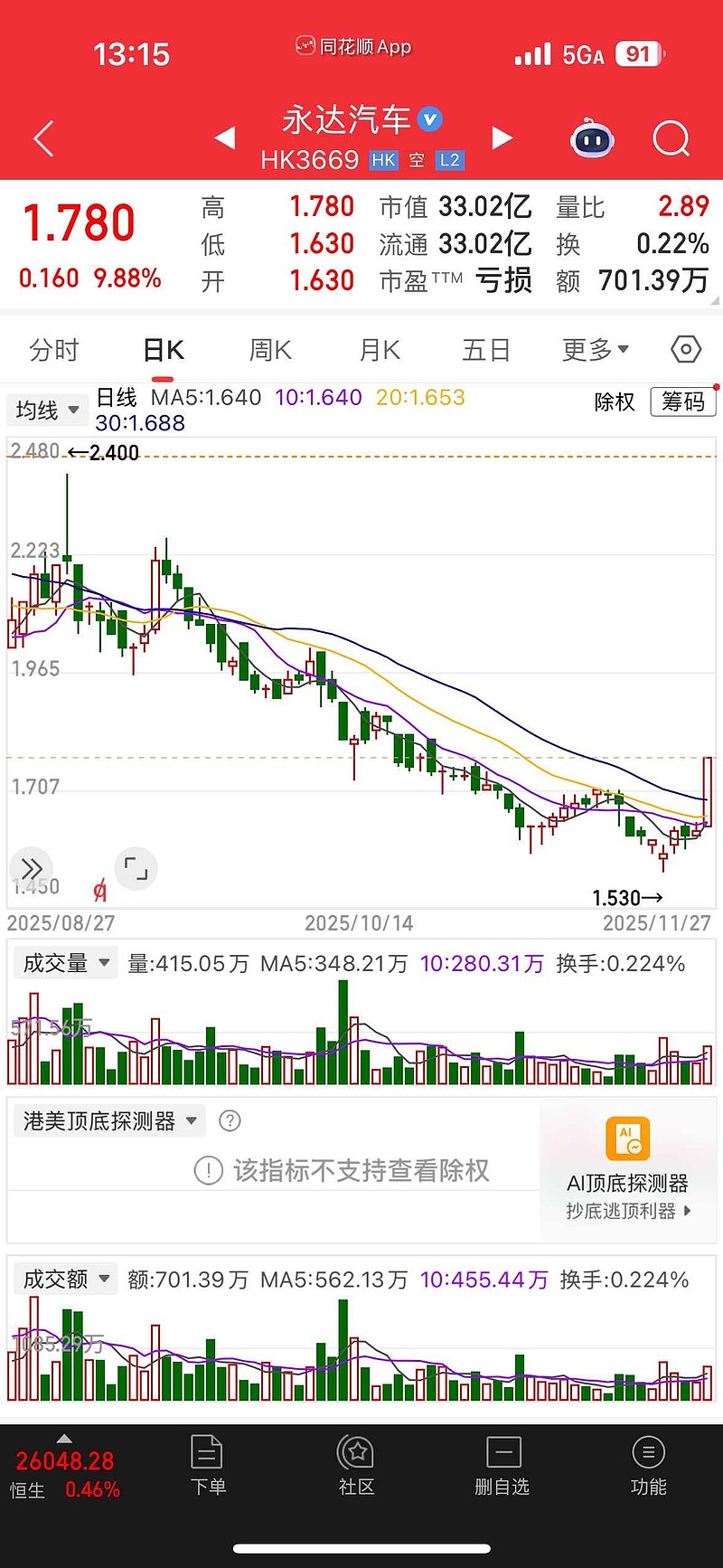Open the AI robot assistant

[593, 139]
